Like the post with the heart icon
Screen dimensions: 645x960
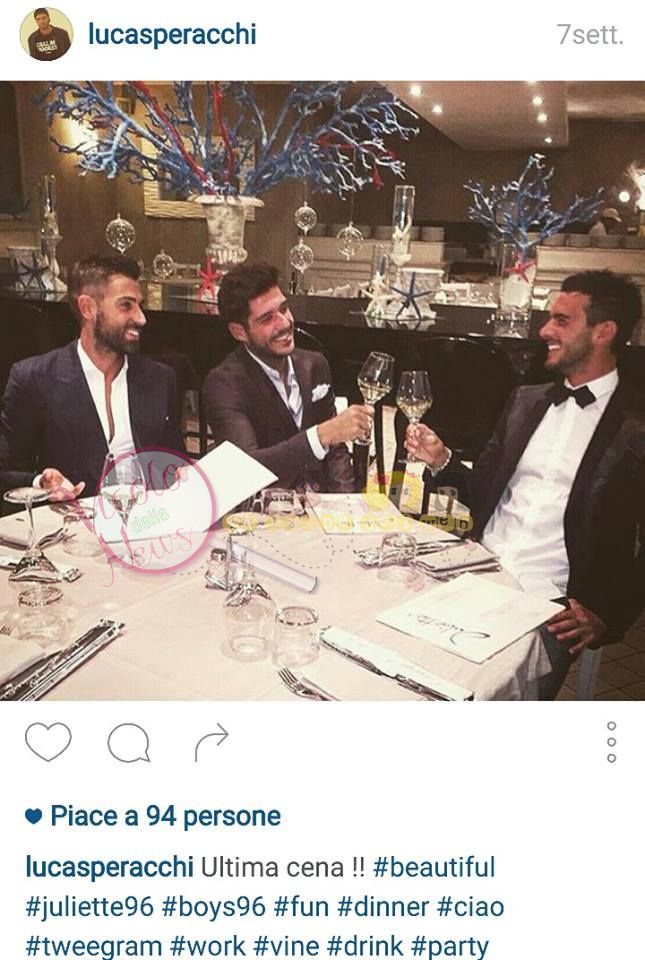(48, 742)
